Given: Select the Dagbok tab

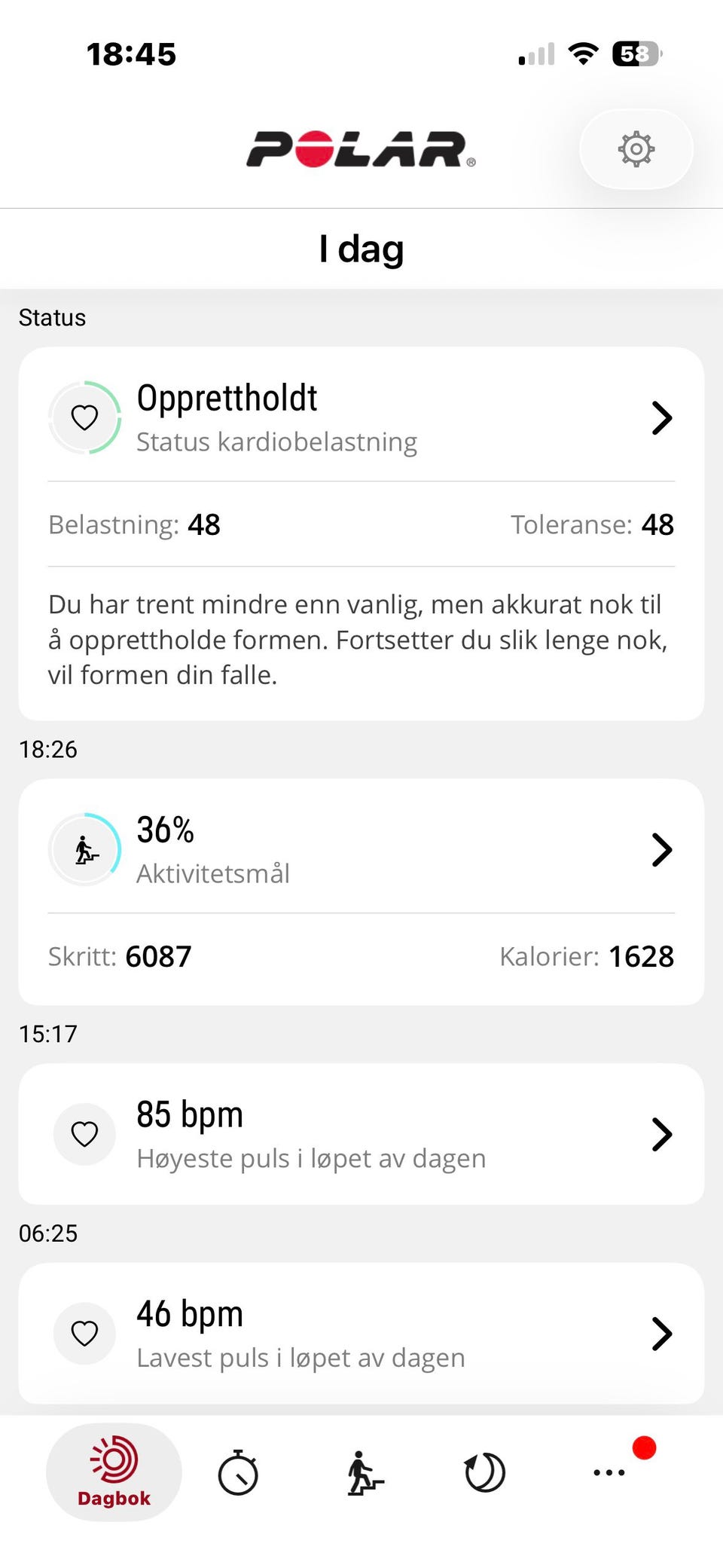Looking at the screenshot, I should pos(114,1472).
